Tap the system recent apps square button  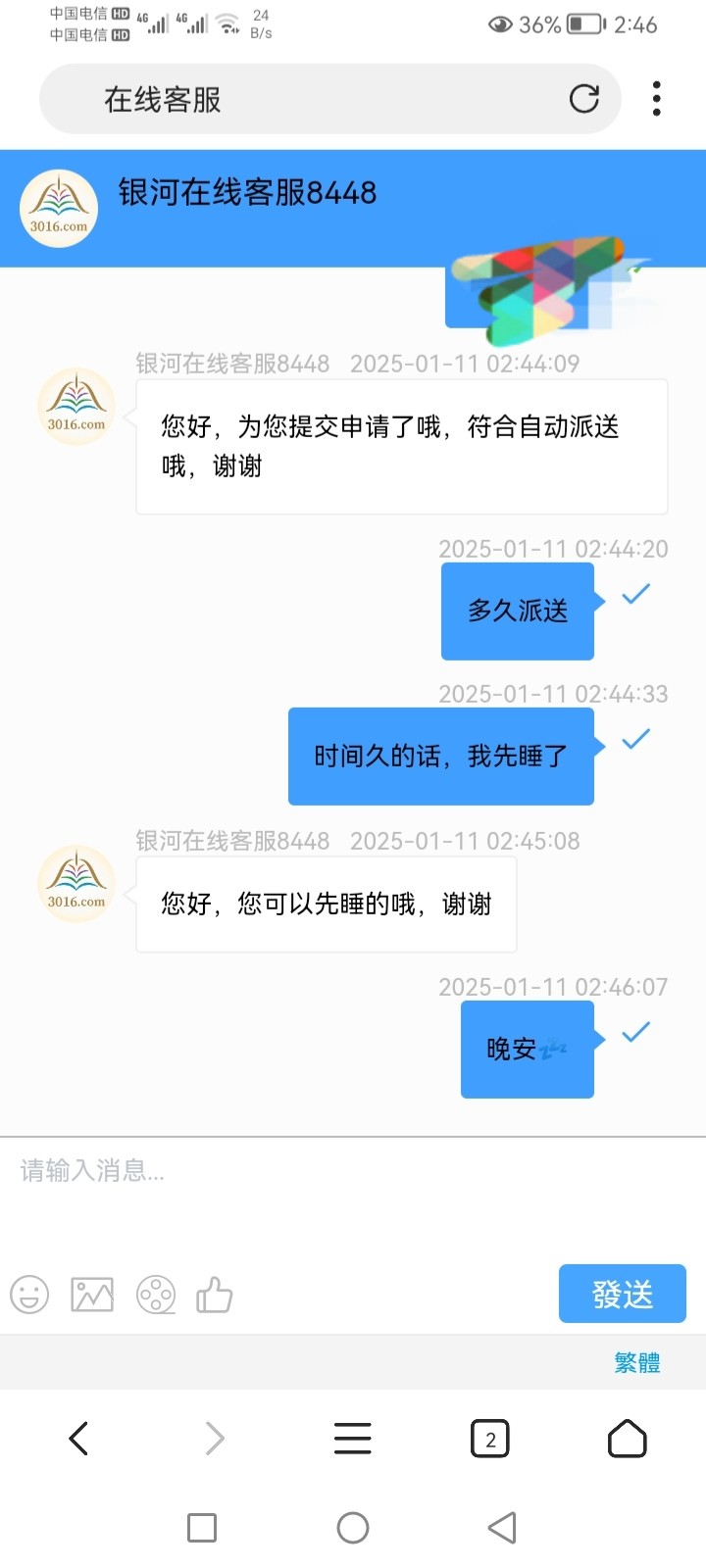point(202,1527)
